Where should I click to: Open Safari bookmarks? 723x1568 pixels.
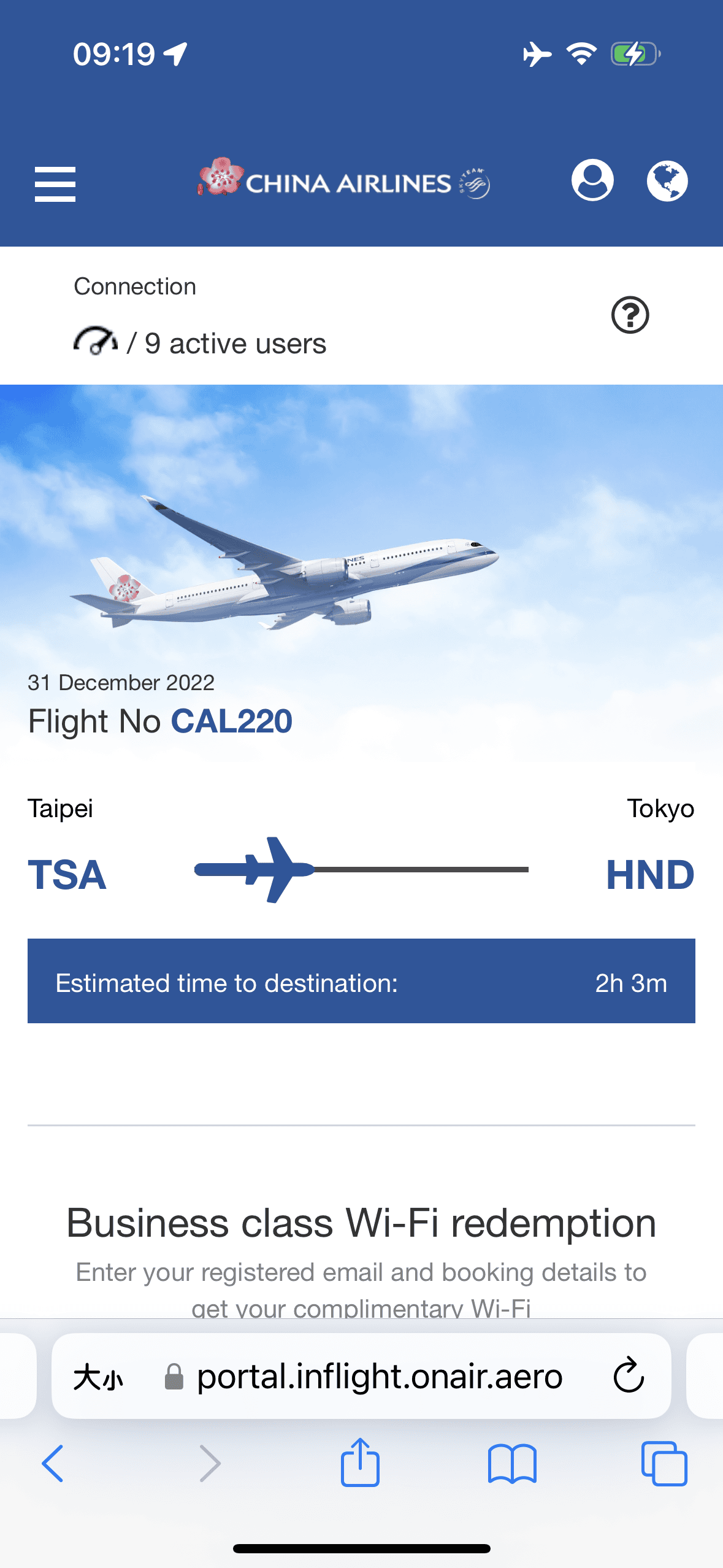point(512,1464)
